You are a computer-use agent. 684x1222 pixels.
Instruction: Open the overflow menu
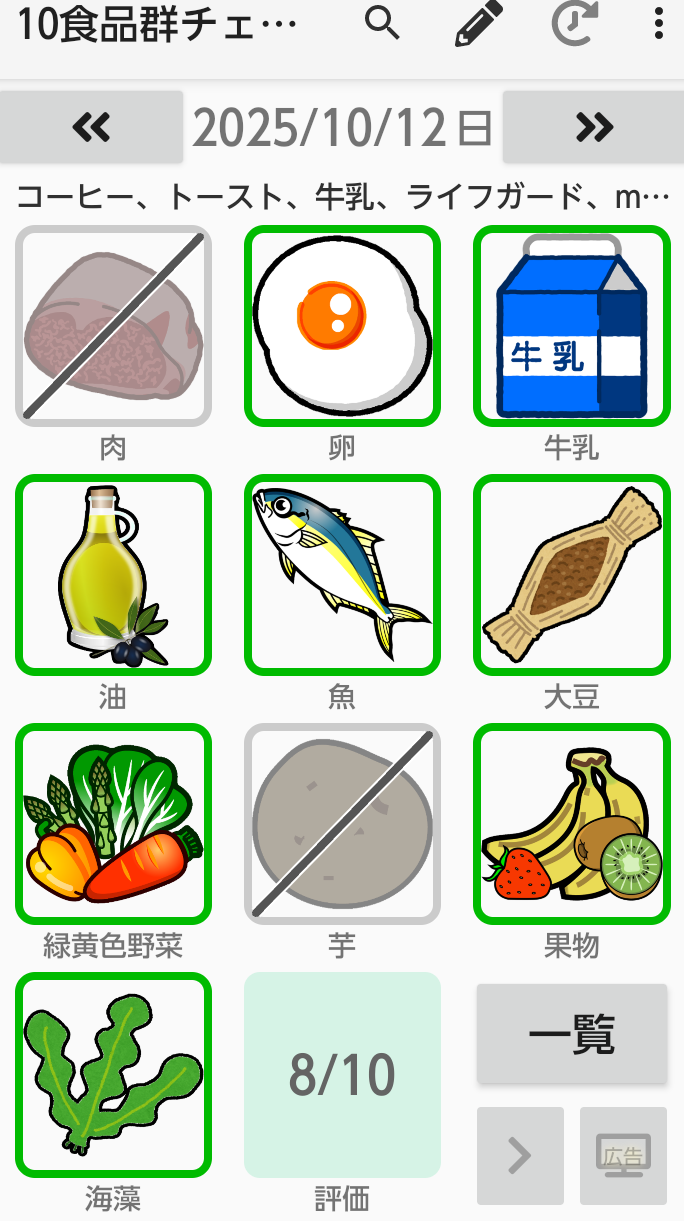click(658, 24)
